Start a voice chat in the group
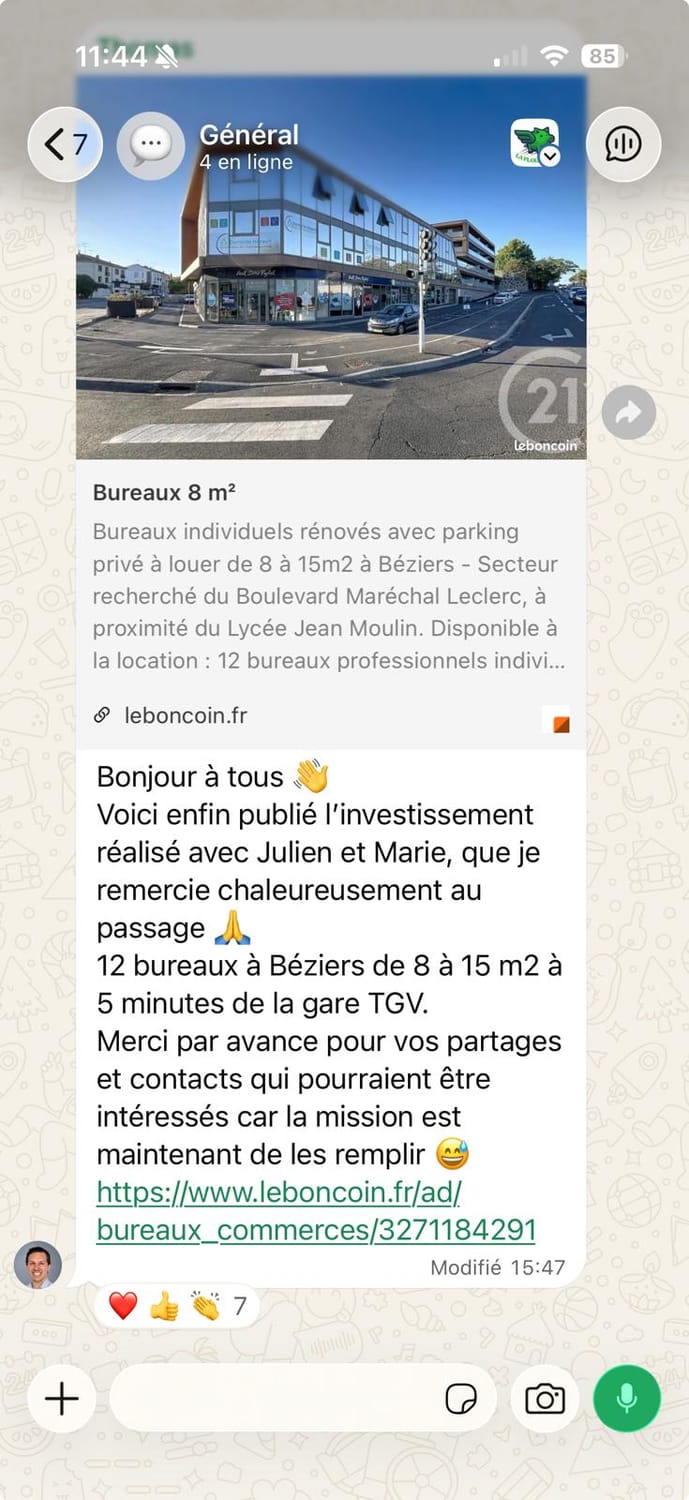 pyautogui.click(x=623, y=144)
